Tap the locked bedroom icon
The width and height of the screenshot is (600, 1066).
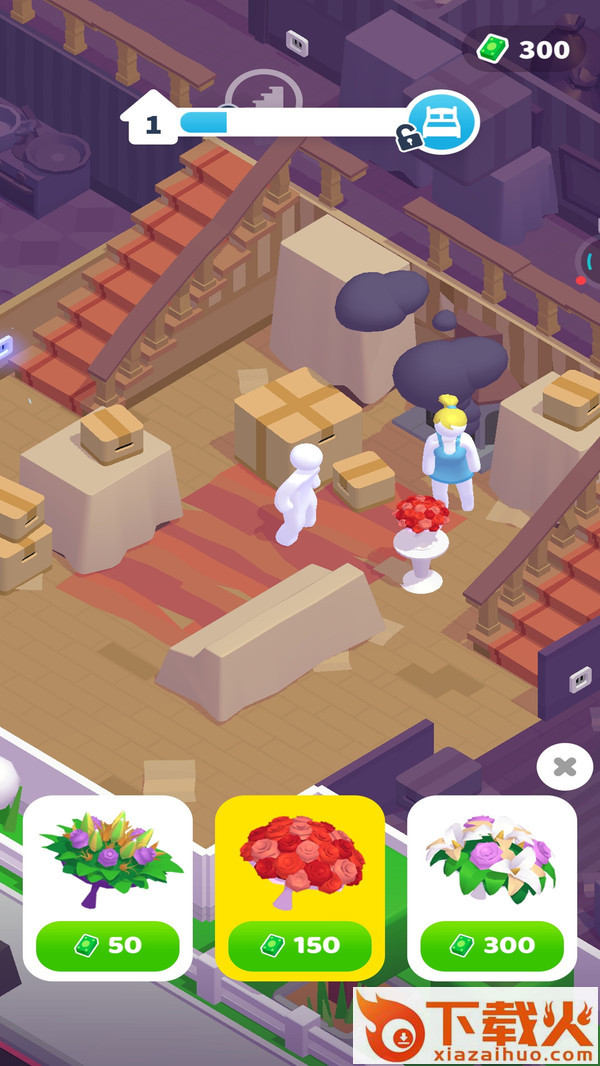[441, 122]
